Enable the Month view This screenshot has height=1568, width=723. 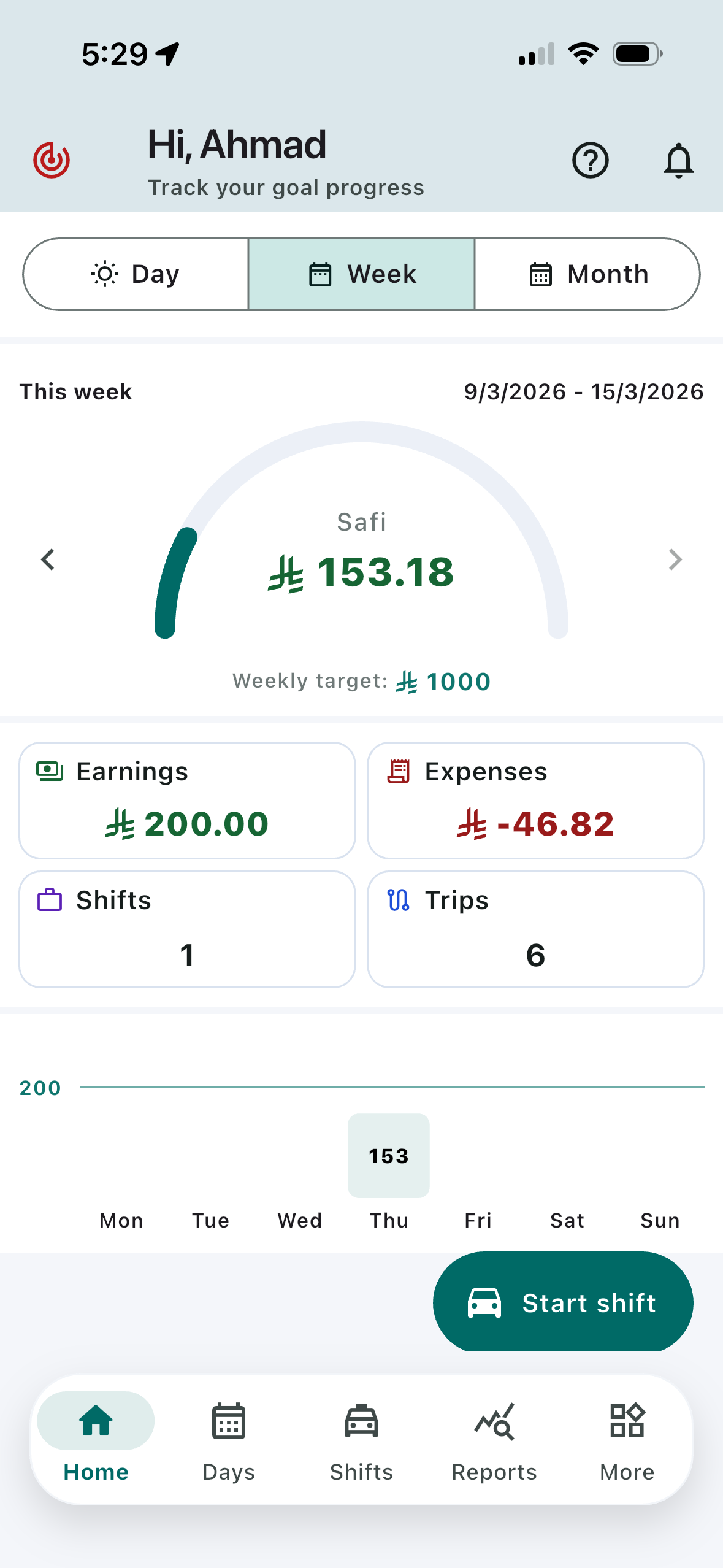click(587, 274)
